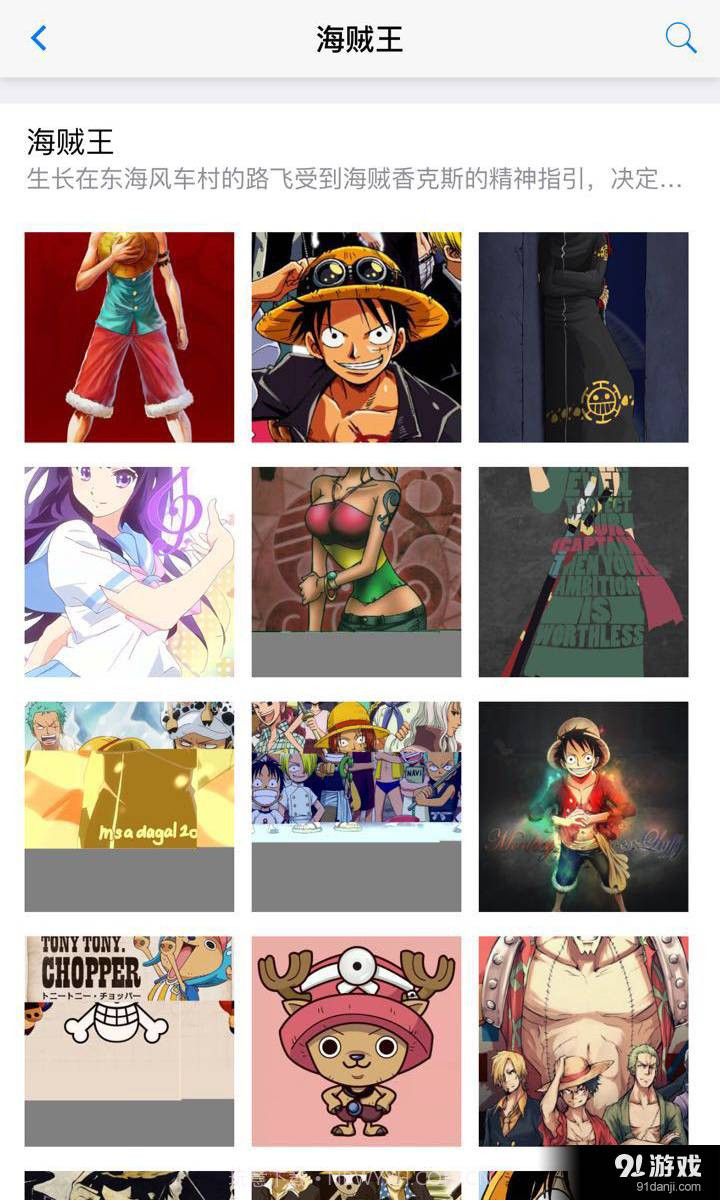Go back using the top-left arrow
Image resolution: width=720 pixels, height=1200 pixels.
click(39, 39)
